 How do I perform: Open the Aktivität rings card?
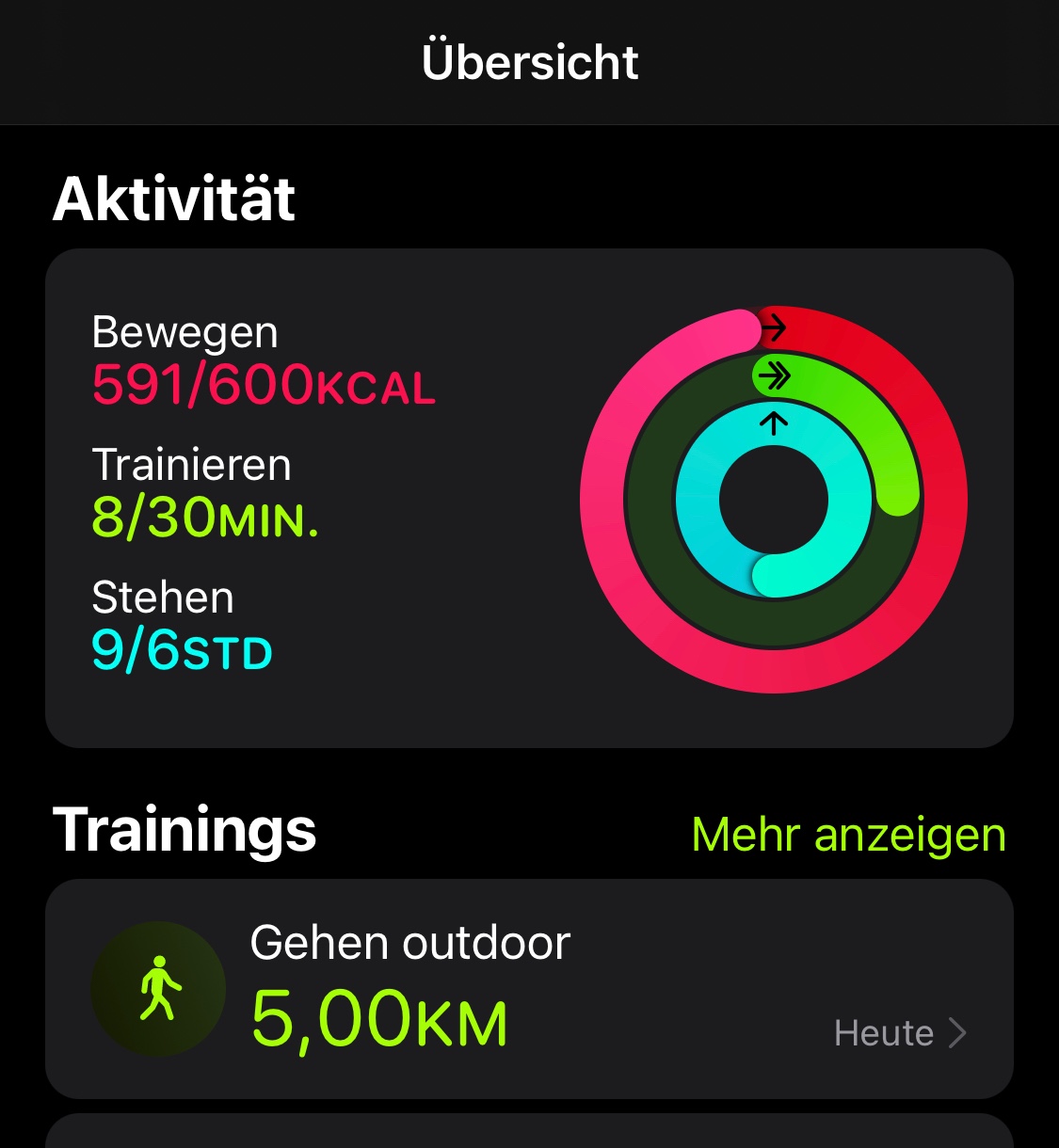[x=528, y=498]
